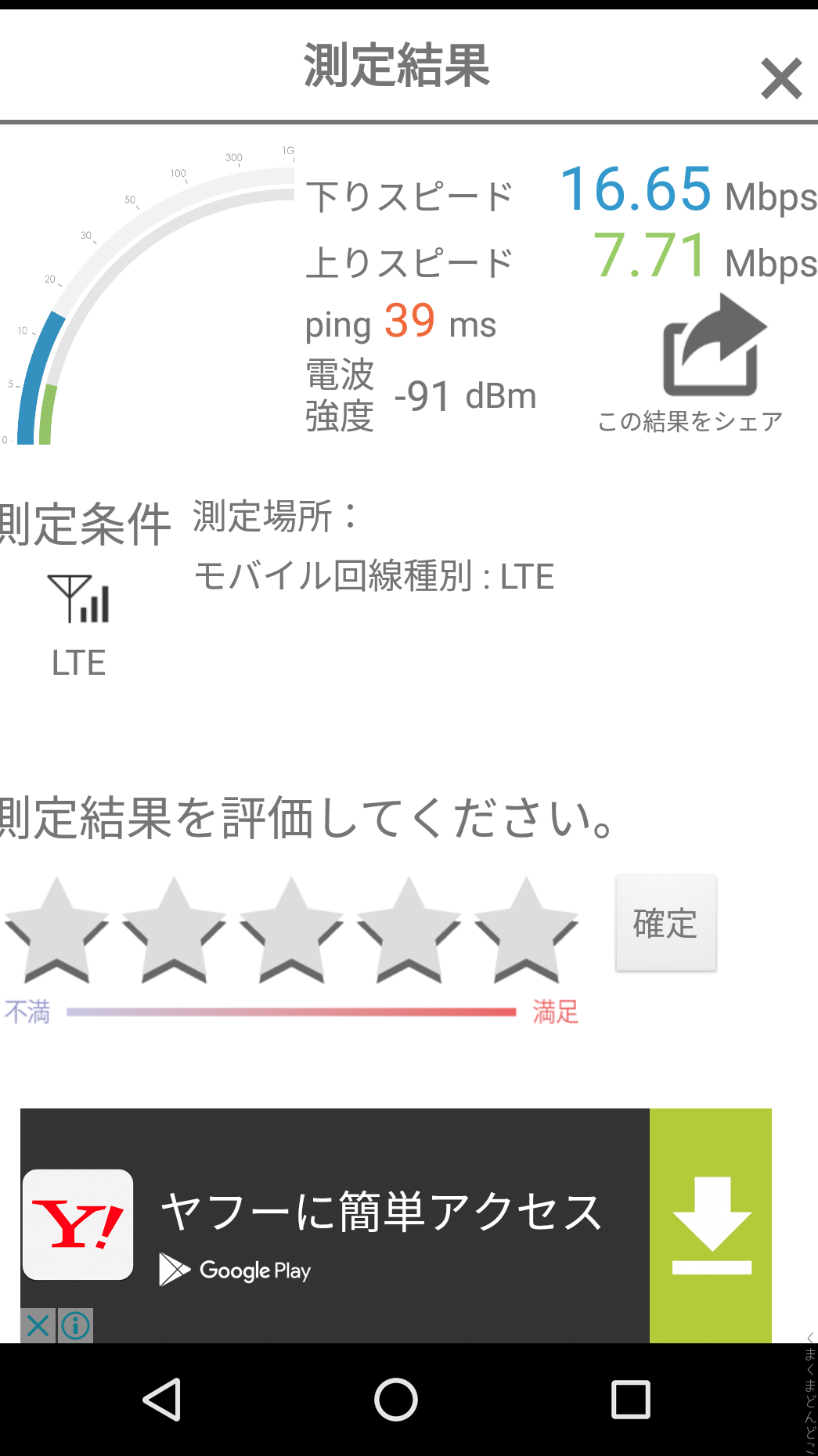Rate the result five stars

click(526, 930)
